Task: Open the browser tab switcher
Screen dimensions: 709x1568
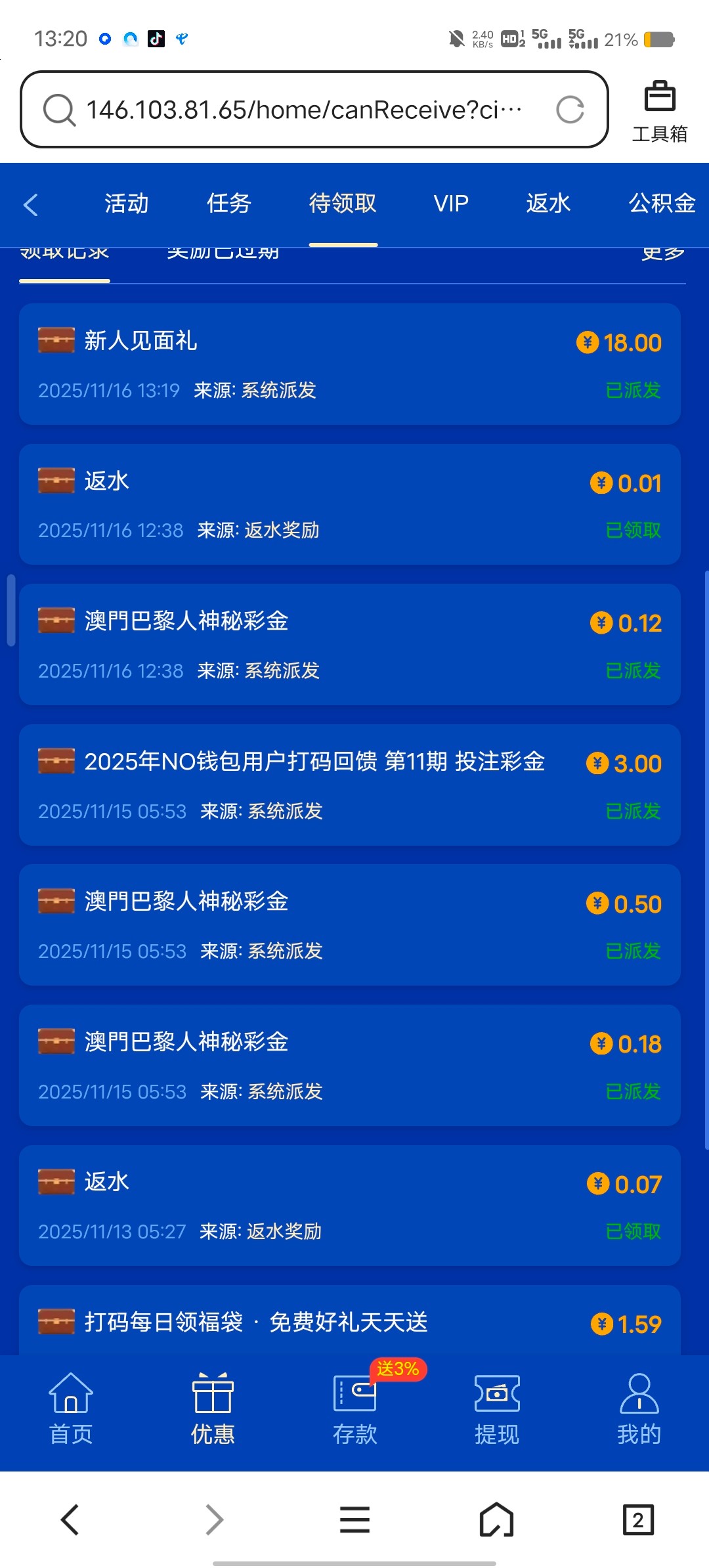Action: (x=637, y=1519)
